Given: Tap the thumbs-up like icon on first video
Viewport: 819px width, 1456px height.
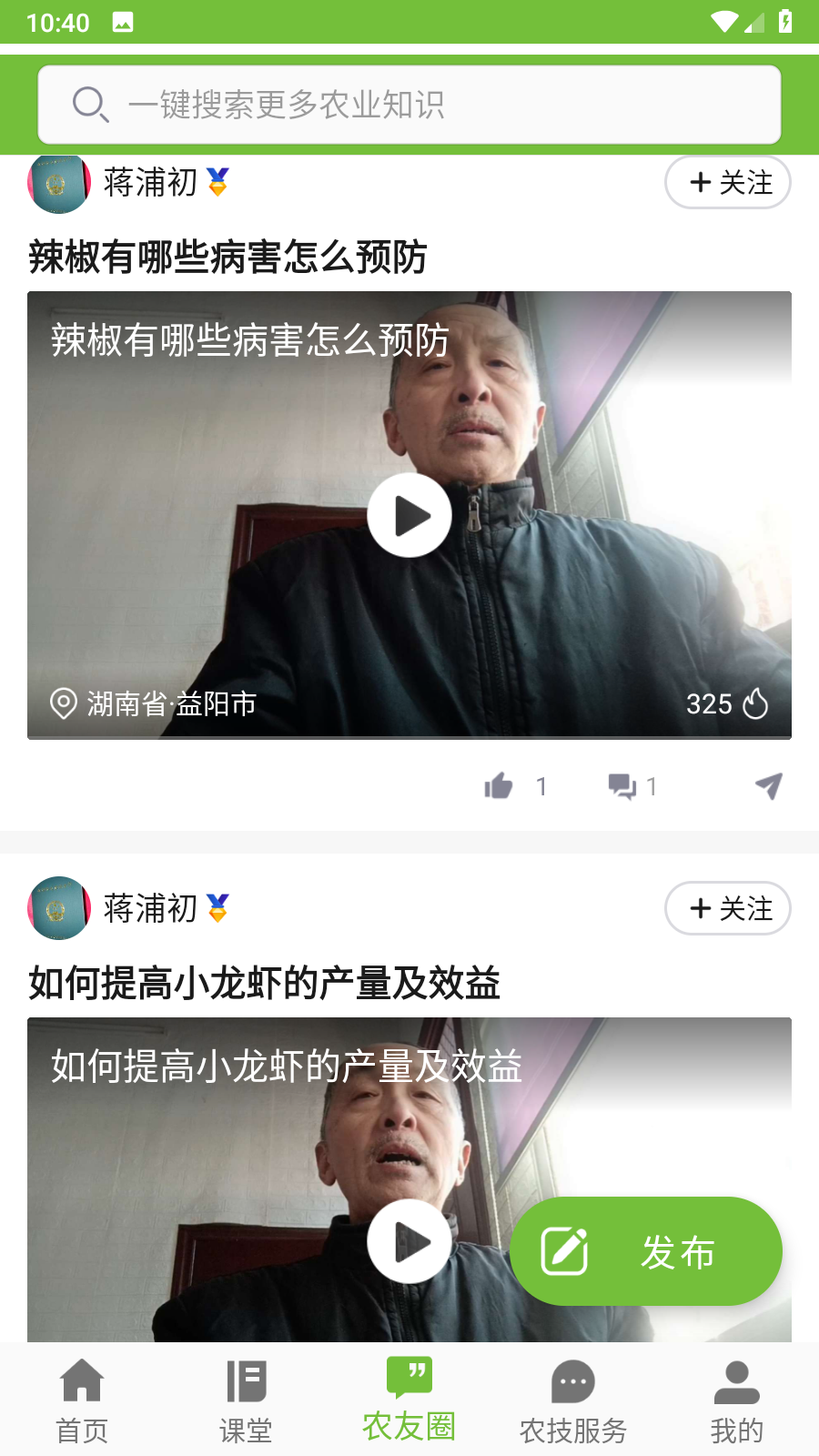Looking at the screenshot, I should point(499,785).
